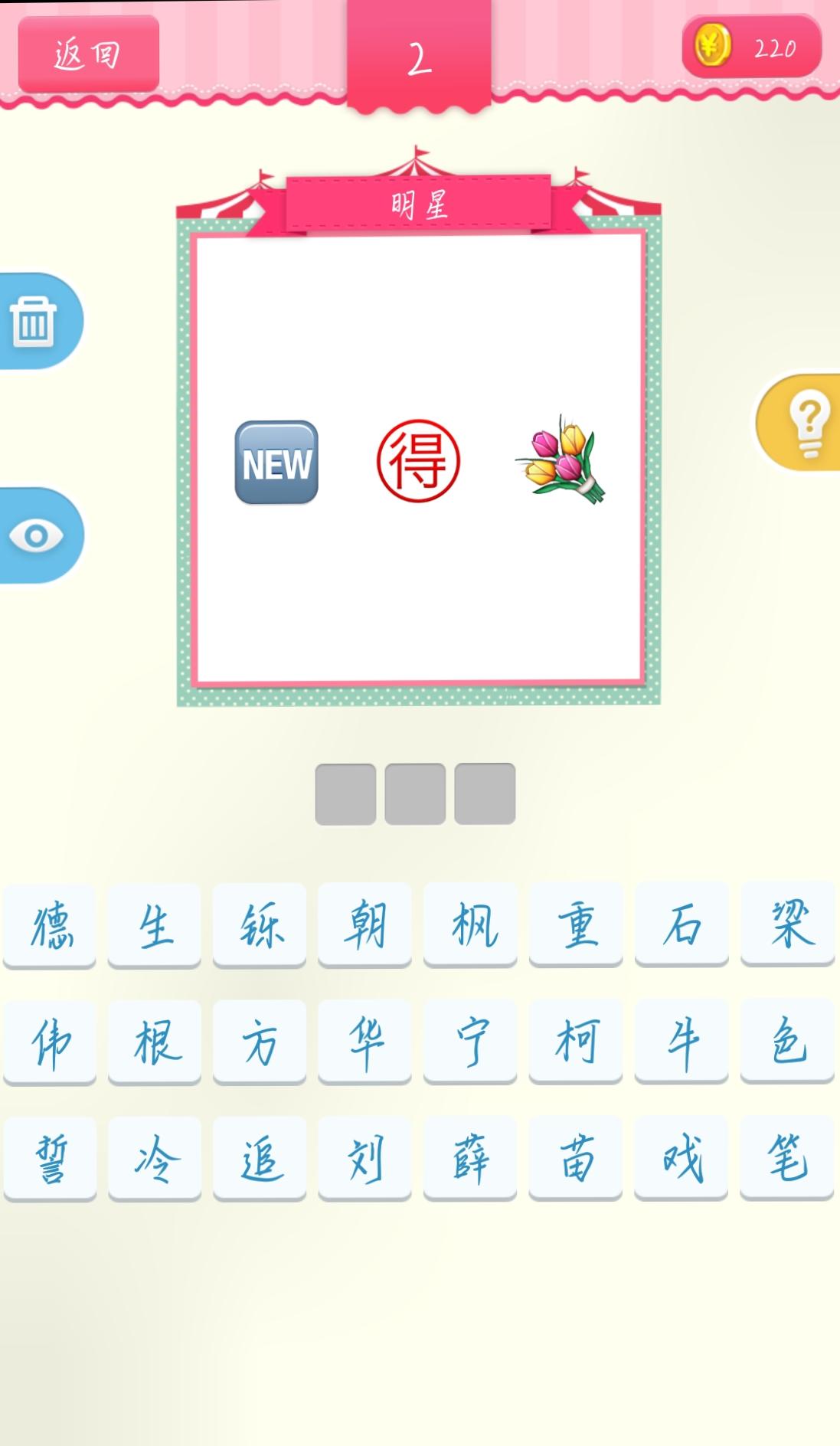The width and height of the screenshot is (840, 1446).
Task: Select the character tile 刘
Action: click(364, 1157)
